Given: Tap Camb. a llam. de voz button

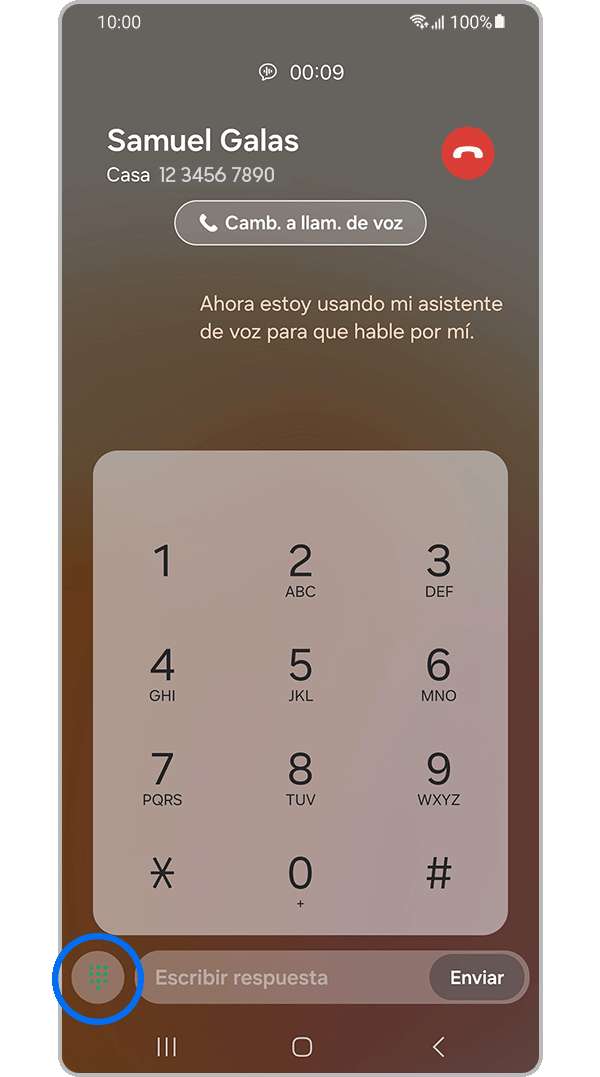Looking at the screenshot, I should (x=300, y=223).
